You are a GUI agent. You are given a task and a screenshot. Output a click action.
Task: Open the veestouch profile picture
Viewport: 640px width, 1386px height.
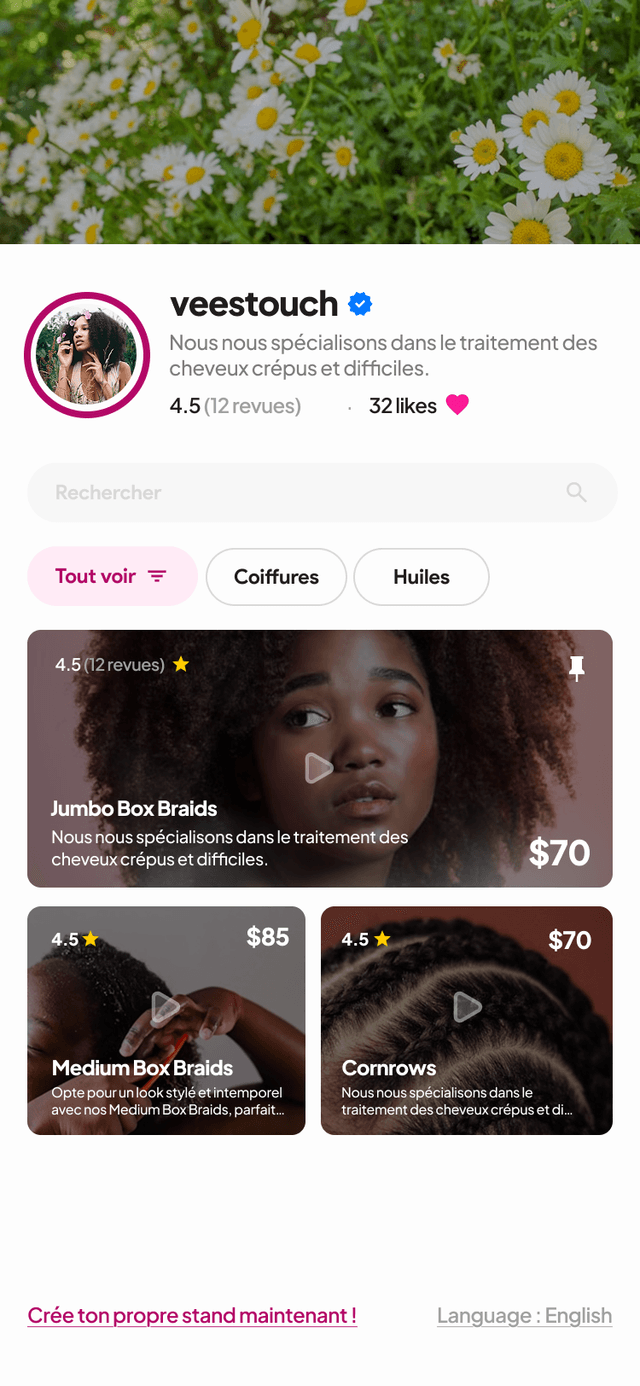tap(87, 355)
